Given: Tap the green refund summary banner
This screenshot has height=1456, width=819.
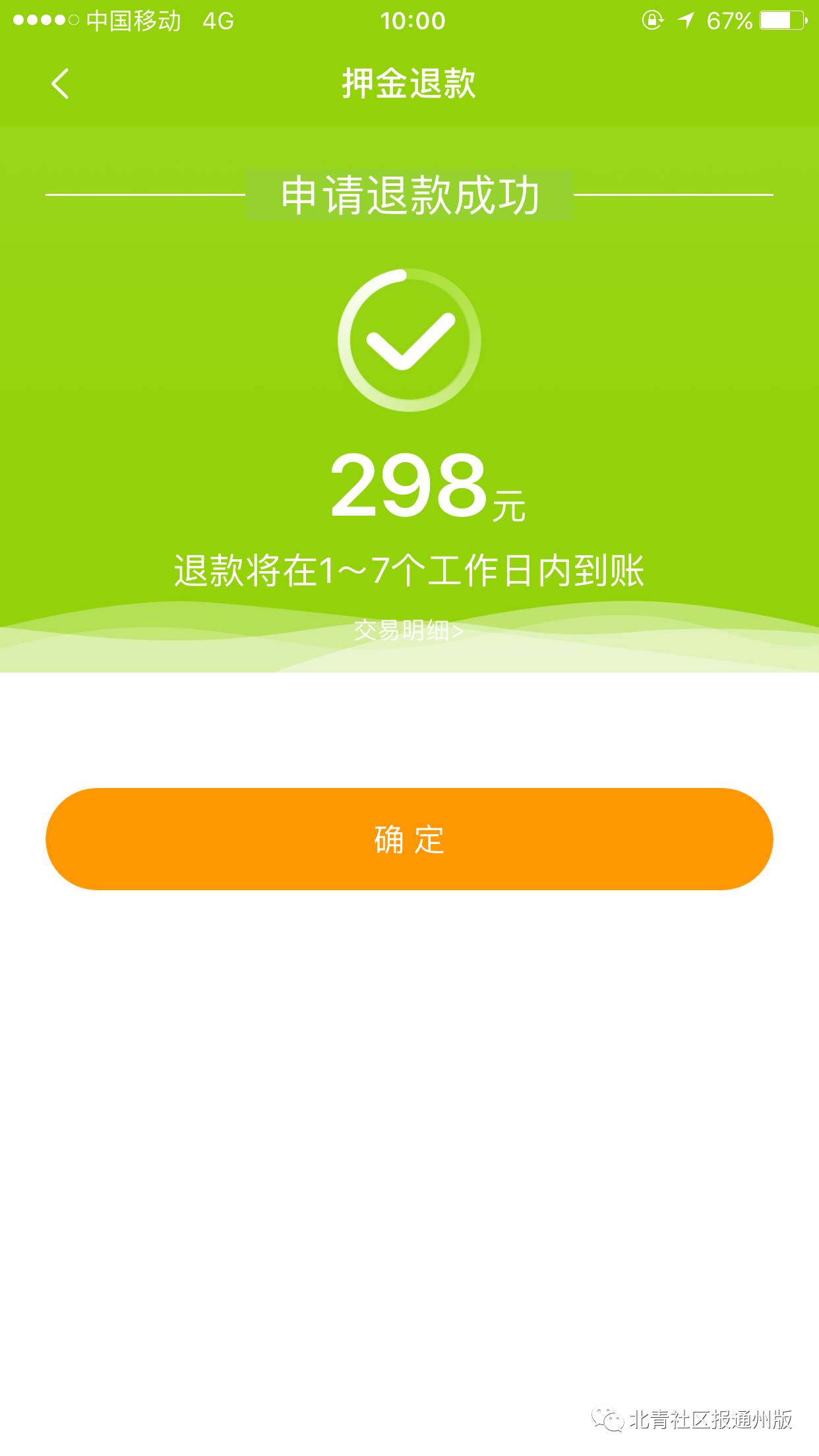Looking at the screenshot, I should (x=409, y=396).
